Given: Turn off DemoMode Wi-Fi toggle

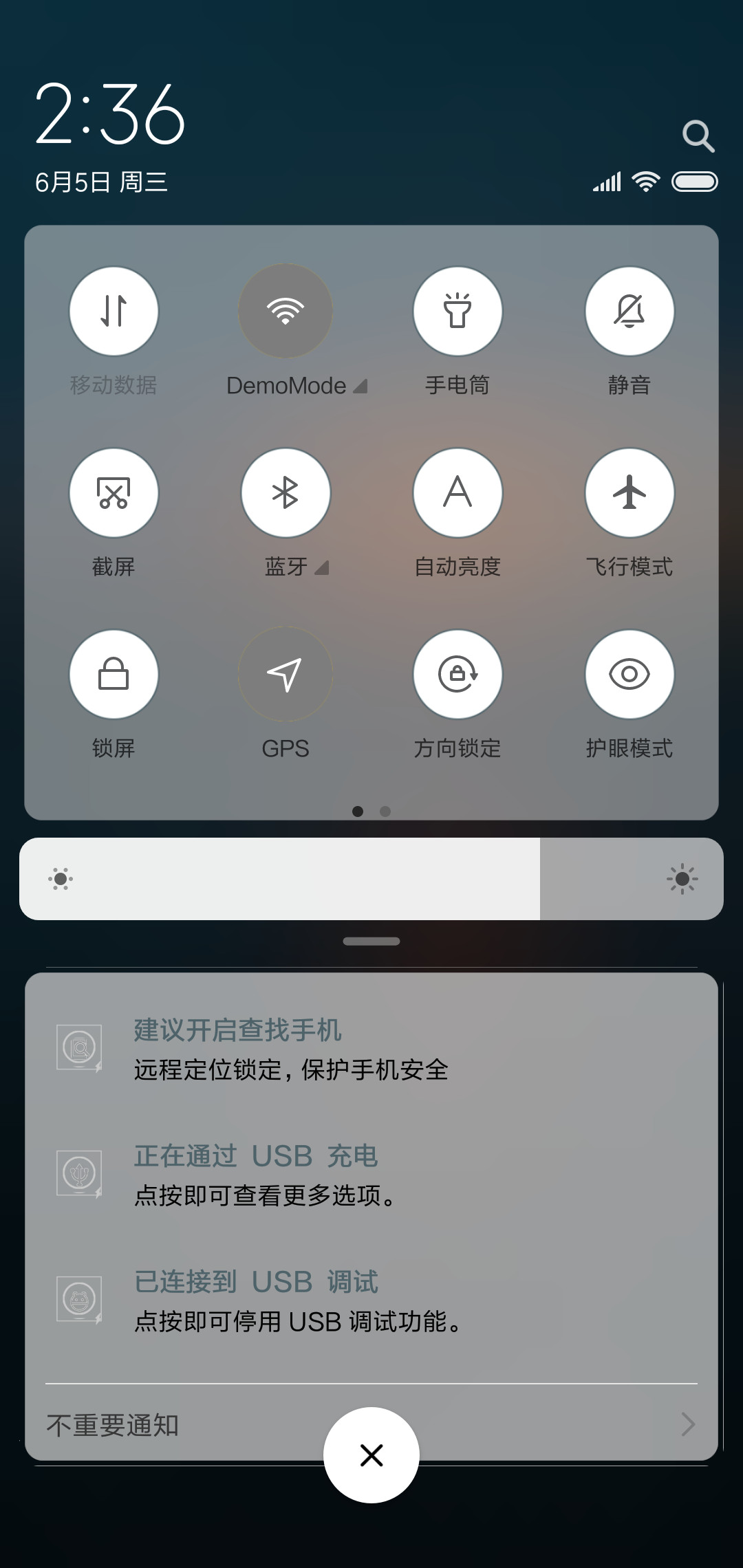Looking at the screenshot, I should tap(286, 311).
